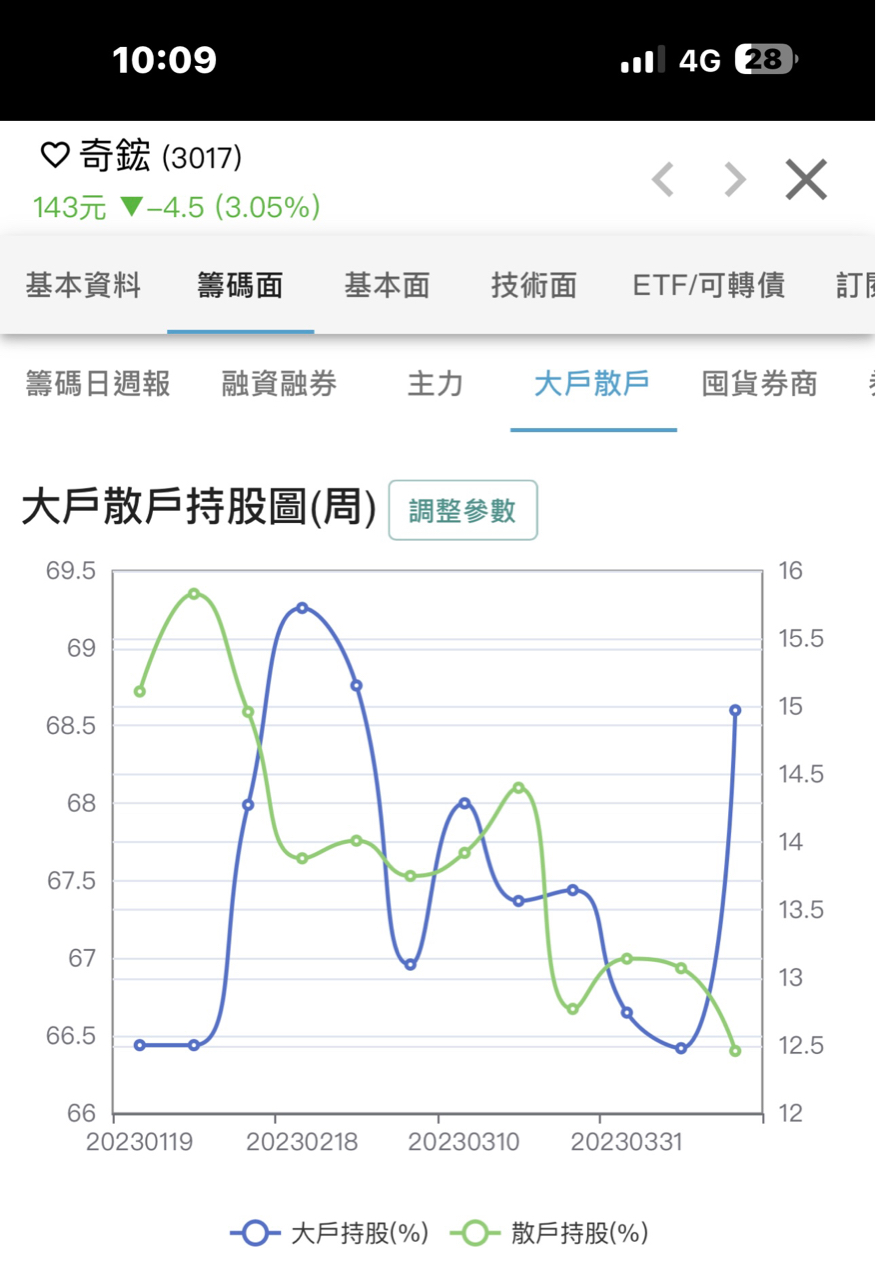
Task: Switch to the 基本資料 tab
Action: 83,286
